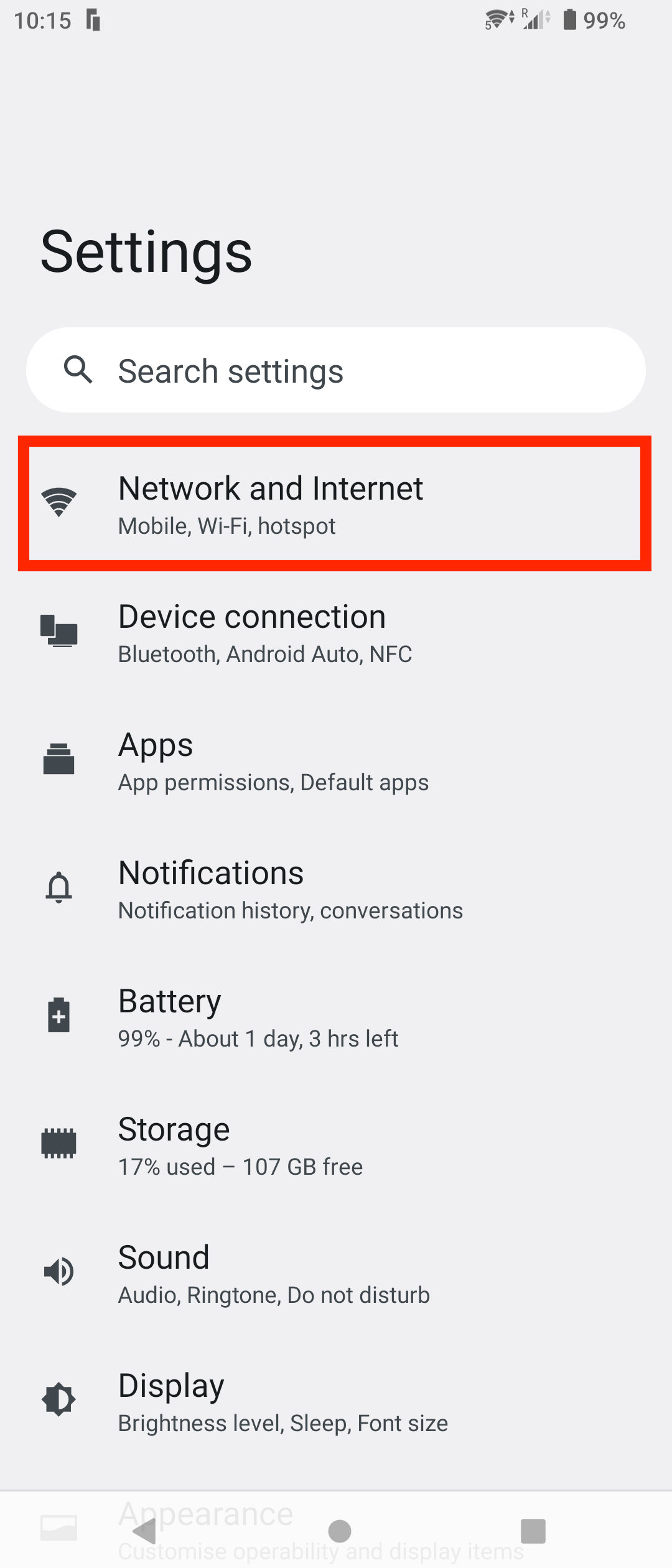Go to the home screen
The image size is (672, 1568).
(340, 1531)
